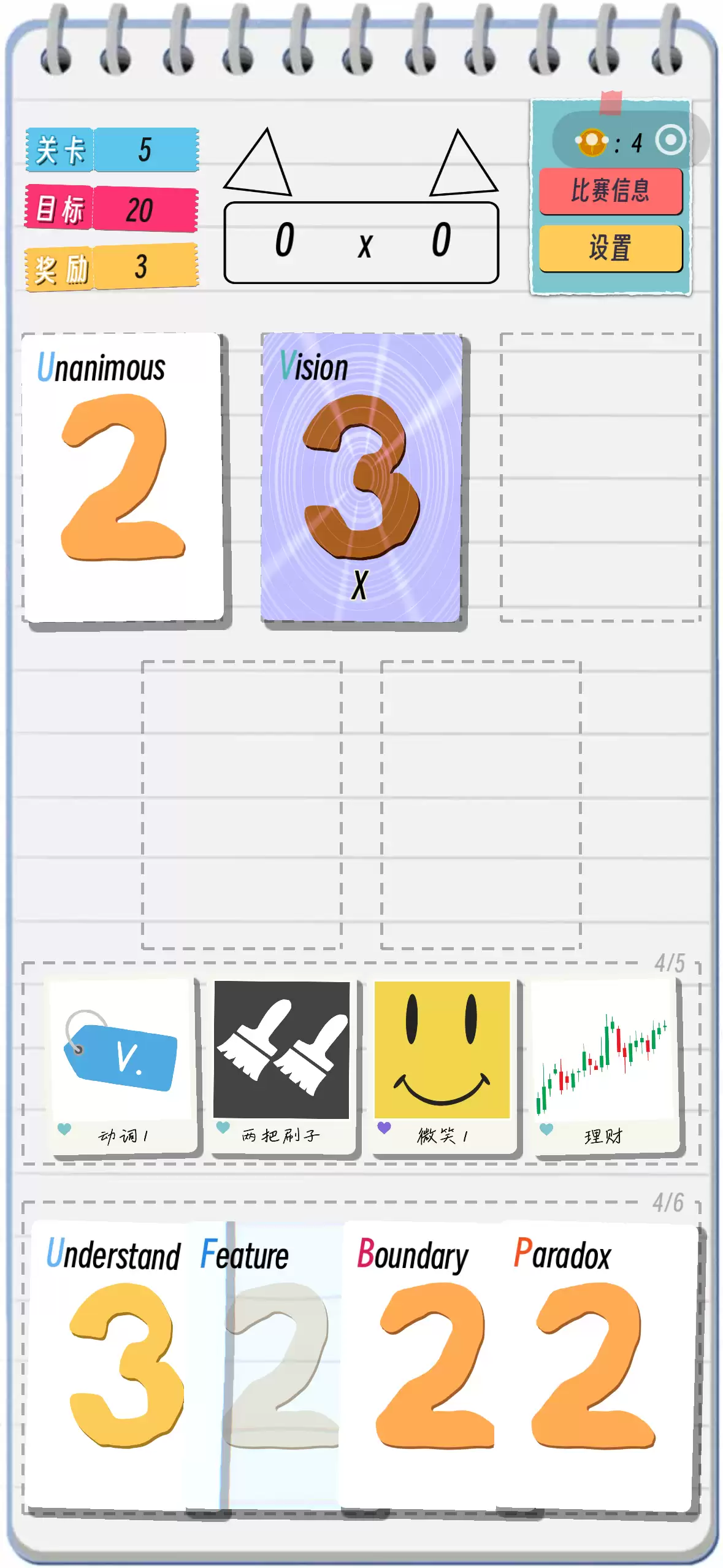Tap the 微笑 smiley item card
Image resolution: width=723 pixels, height=1568 pixels.
(x=443, y=1066)
